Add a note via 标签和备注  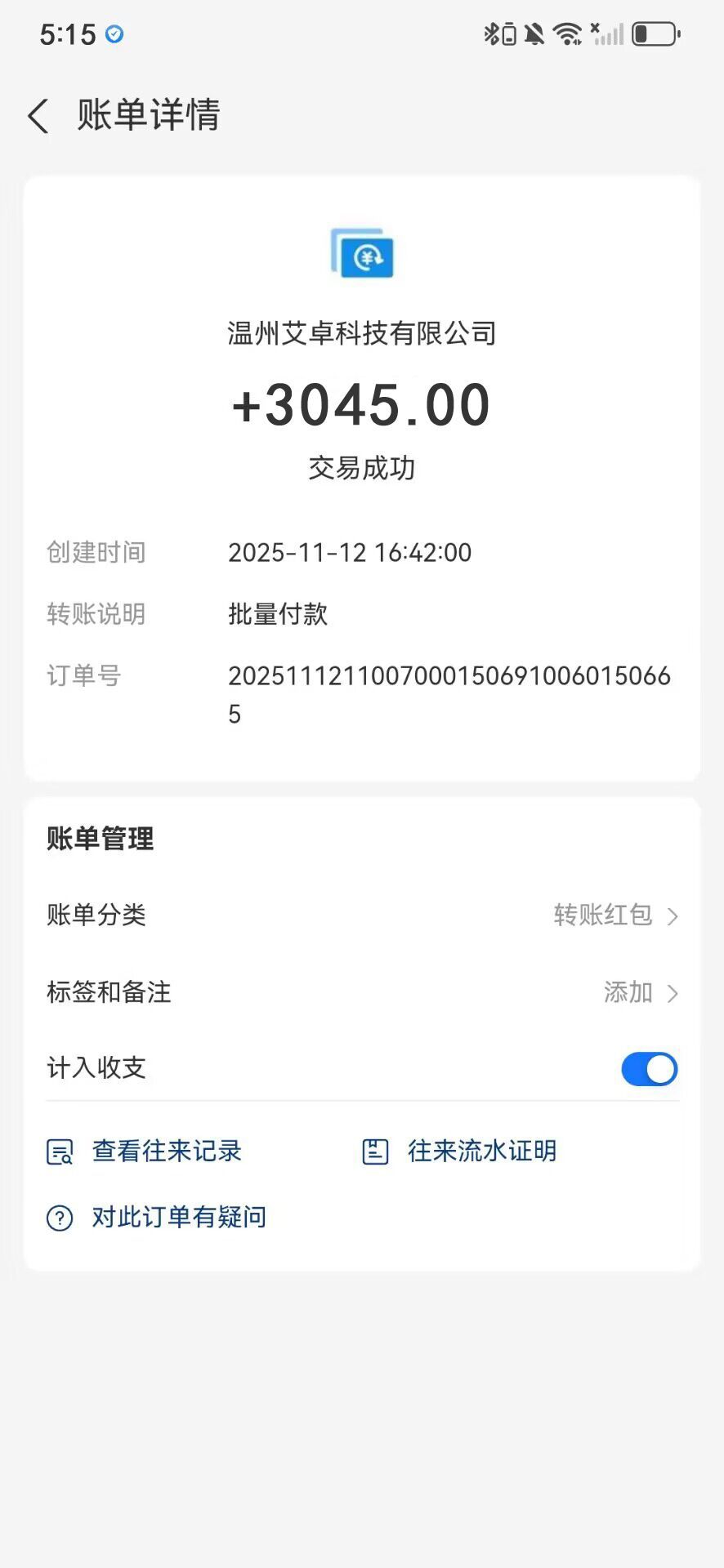362,992
